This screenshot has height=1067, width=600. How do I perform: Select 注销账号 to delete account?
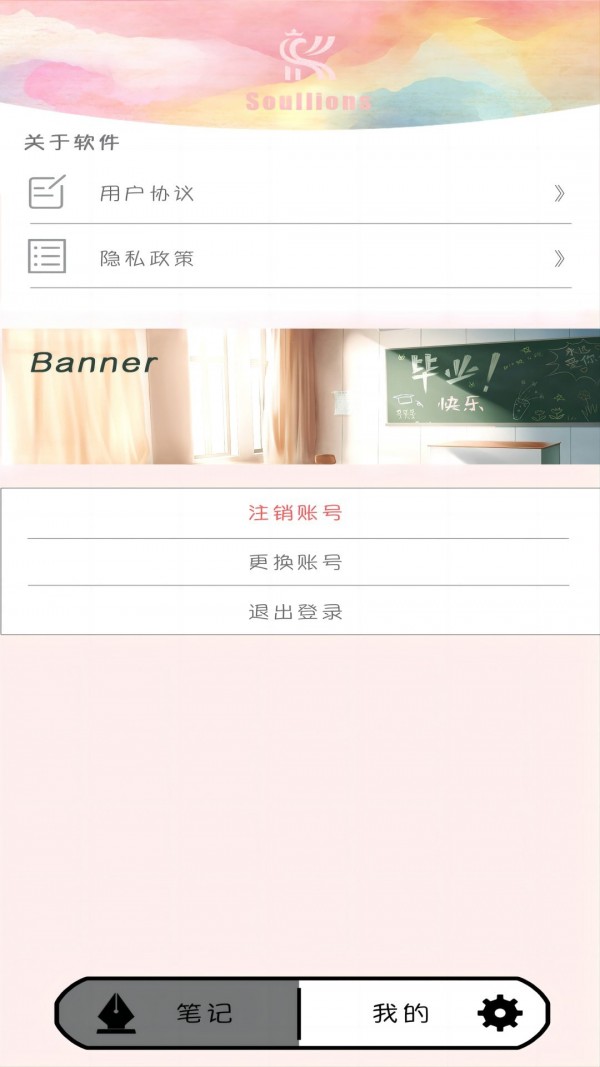pyautogui.click(x=296, y=513)
